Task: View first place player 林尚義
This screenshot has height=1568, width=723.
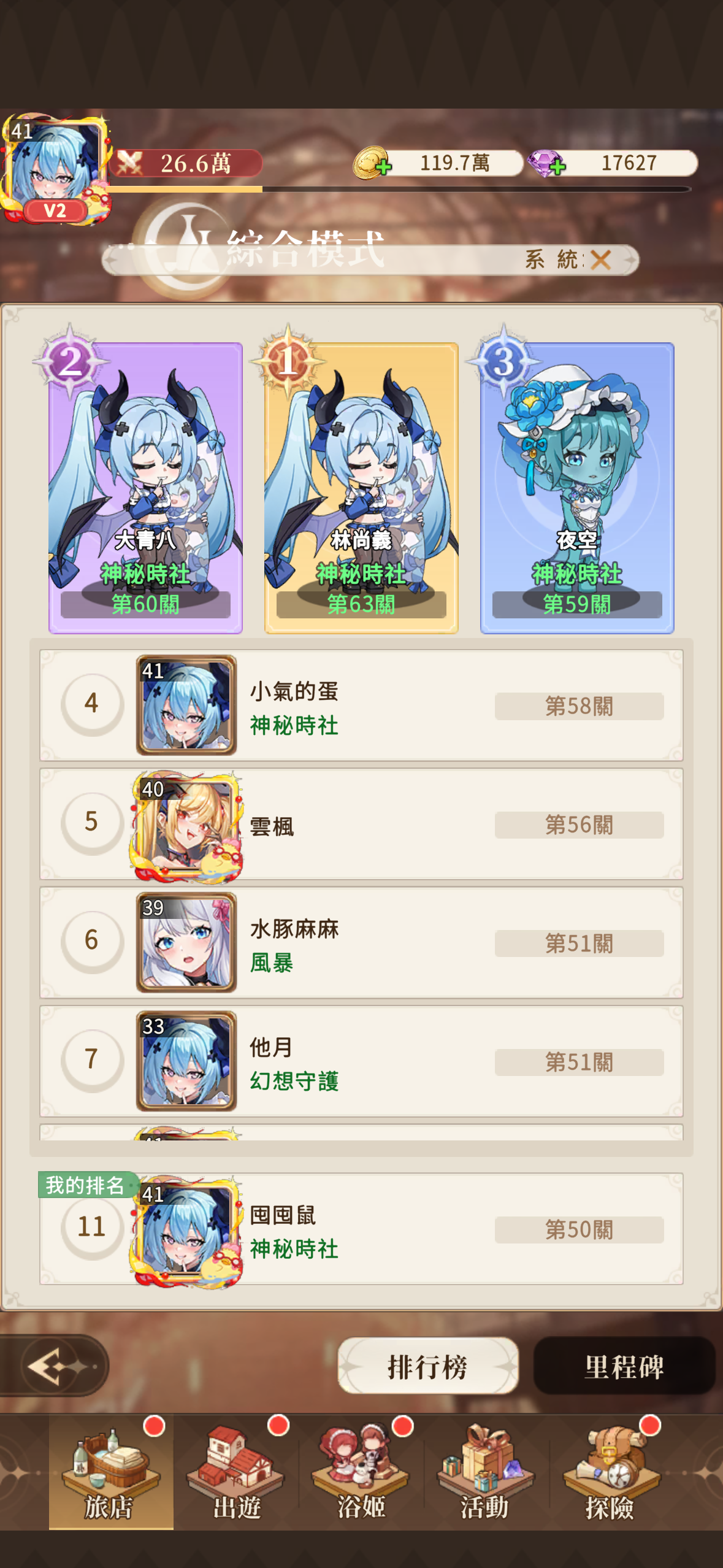Action: 361,488
